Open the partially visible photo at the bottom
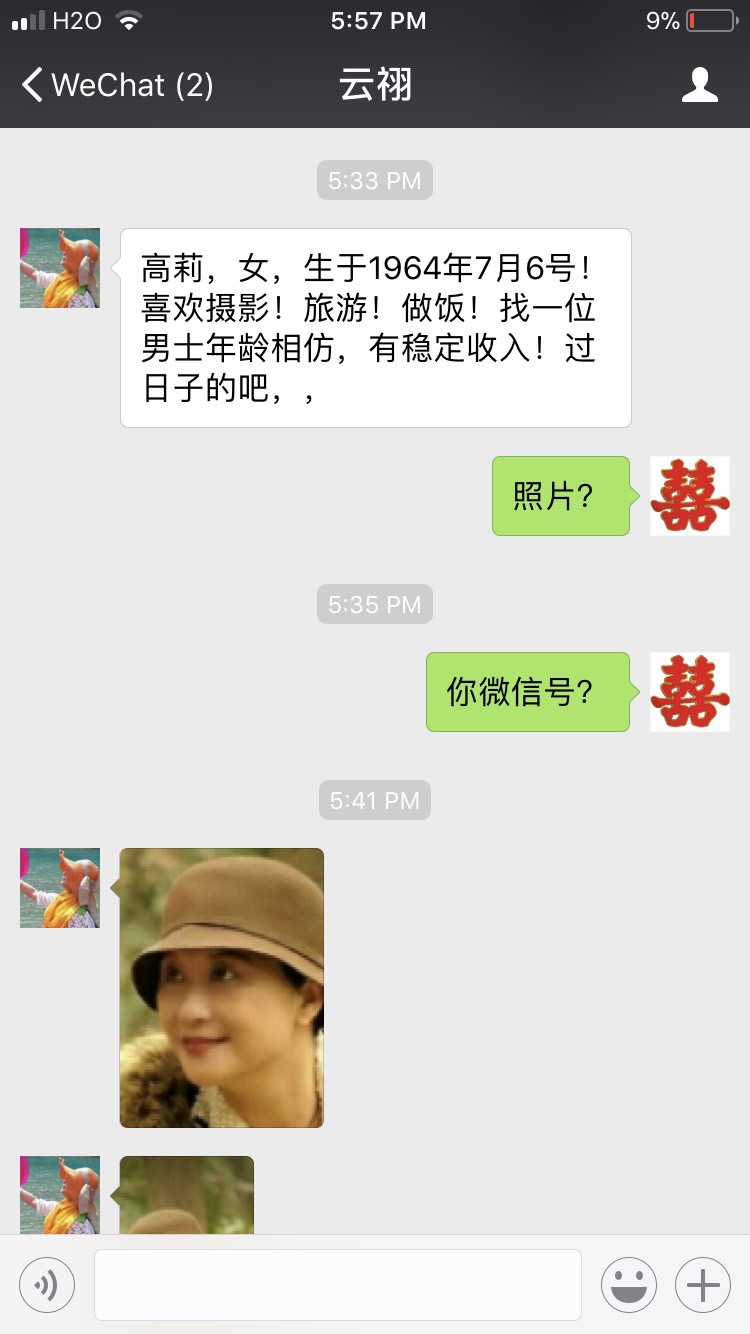The image size is (750, 1334). tap(186, 1194)
